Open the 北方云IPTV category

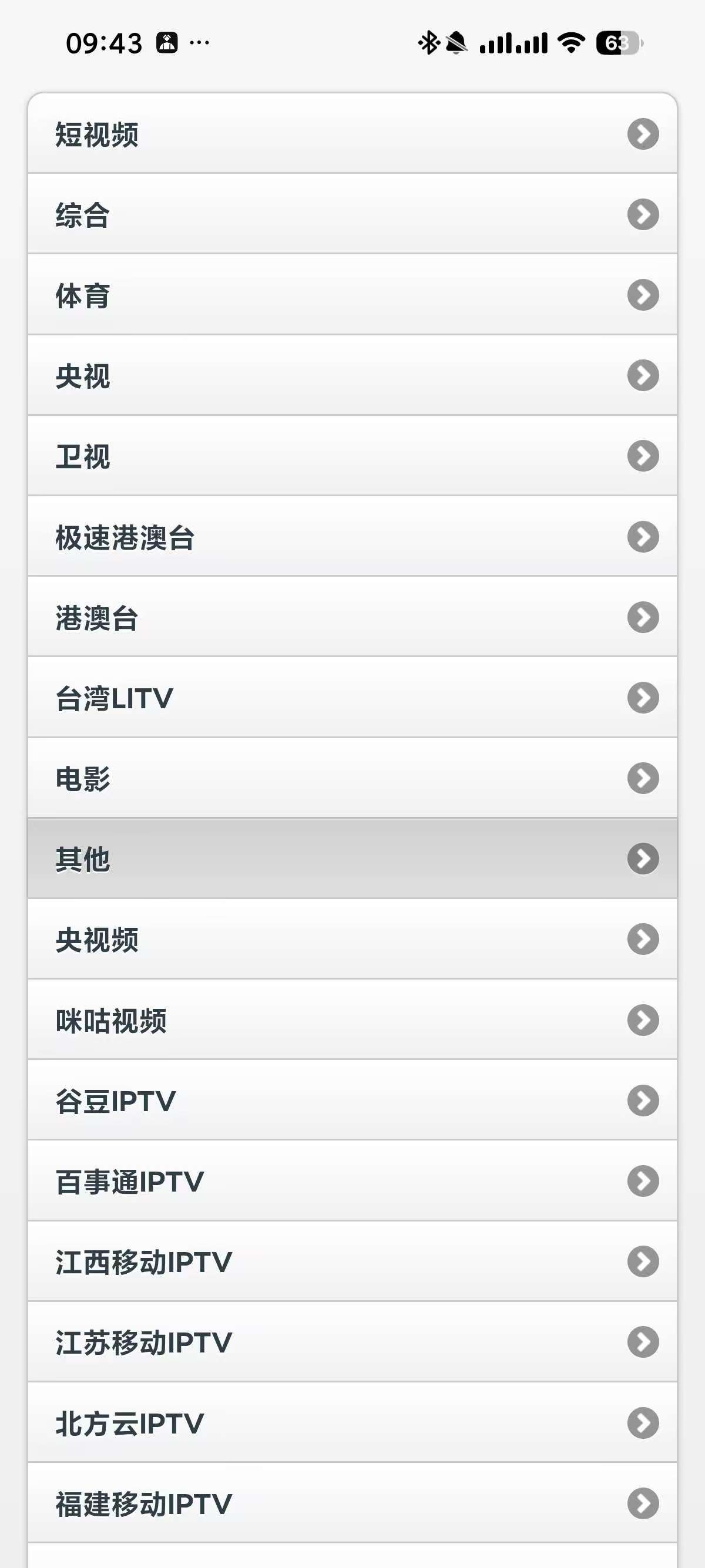pyautogui.click(x=352, y=1423)
